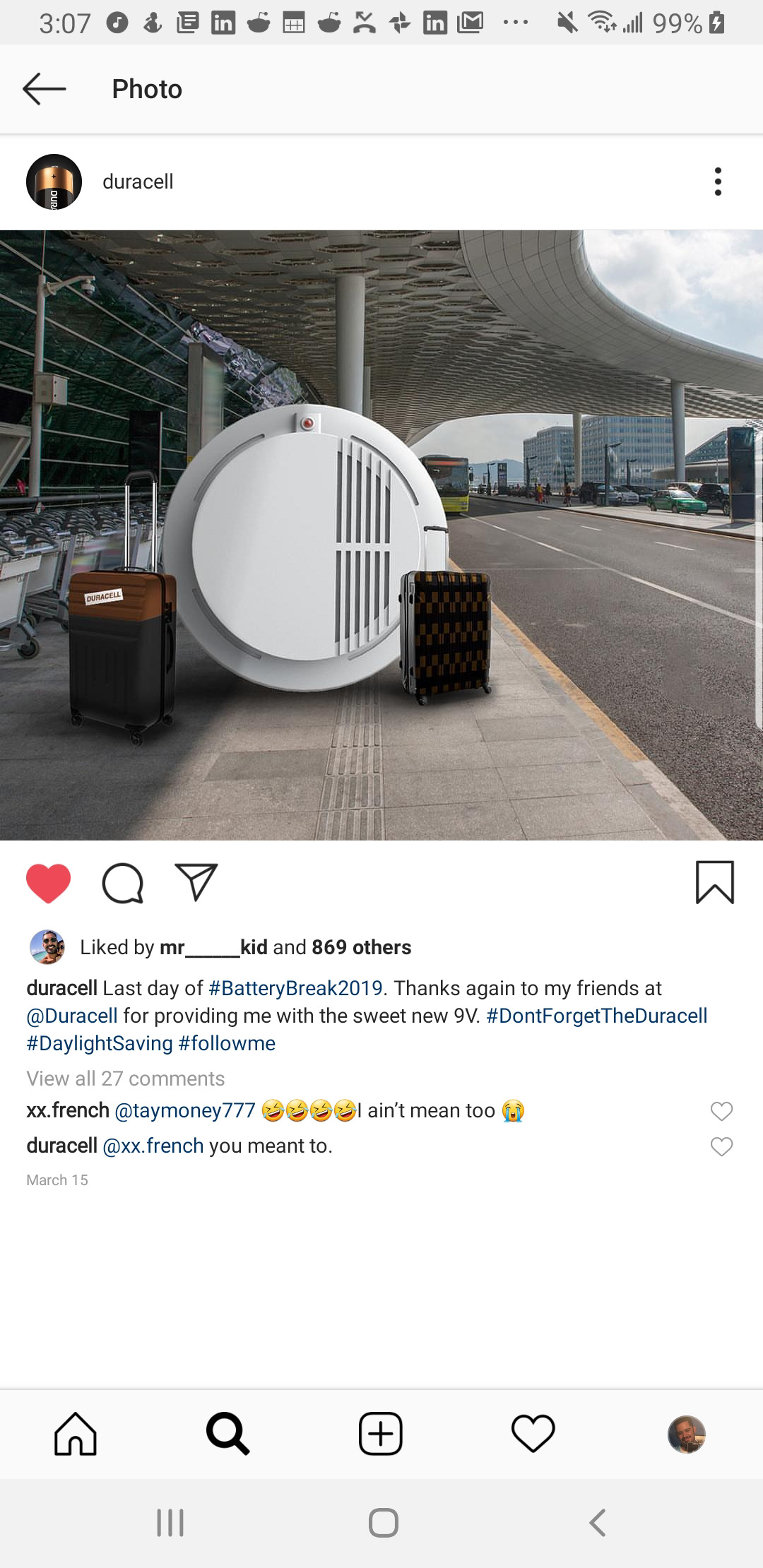Create a new post with plus tab
Screen dimensions: 763x1568
(381, 1434)
